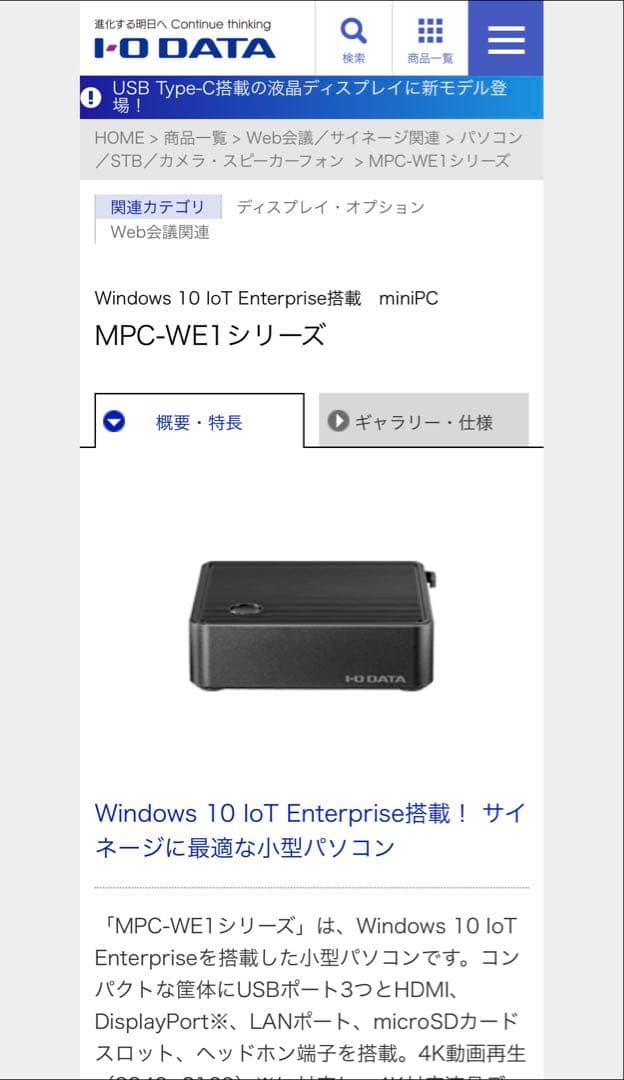Open the USB Type-C display announcement banner
Viewport: 624px width, 1080px height.
pyautogui.click(x=311, y=97)
